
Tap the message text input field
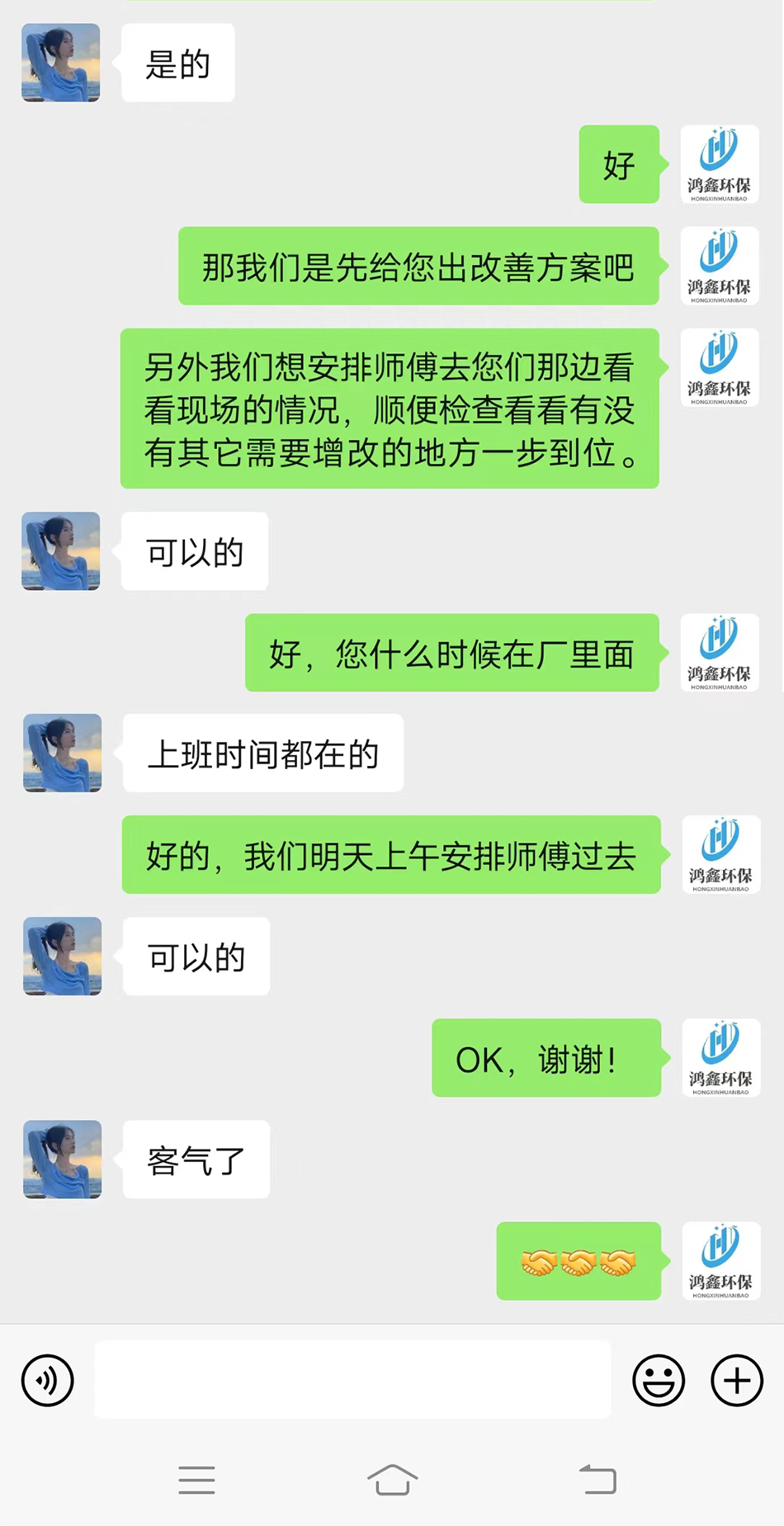[352, 1380]
